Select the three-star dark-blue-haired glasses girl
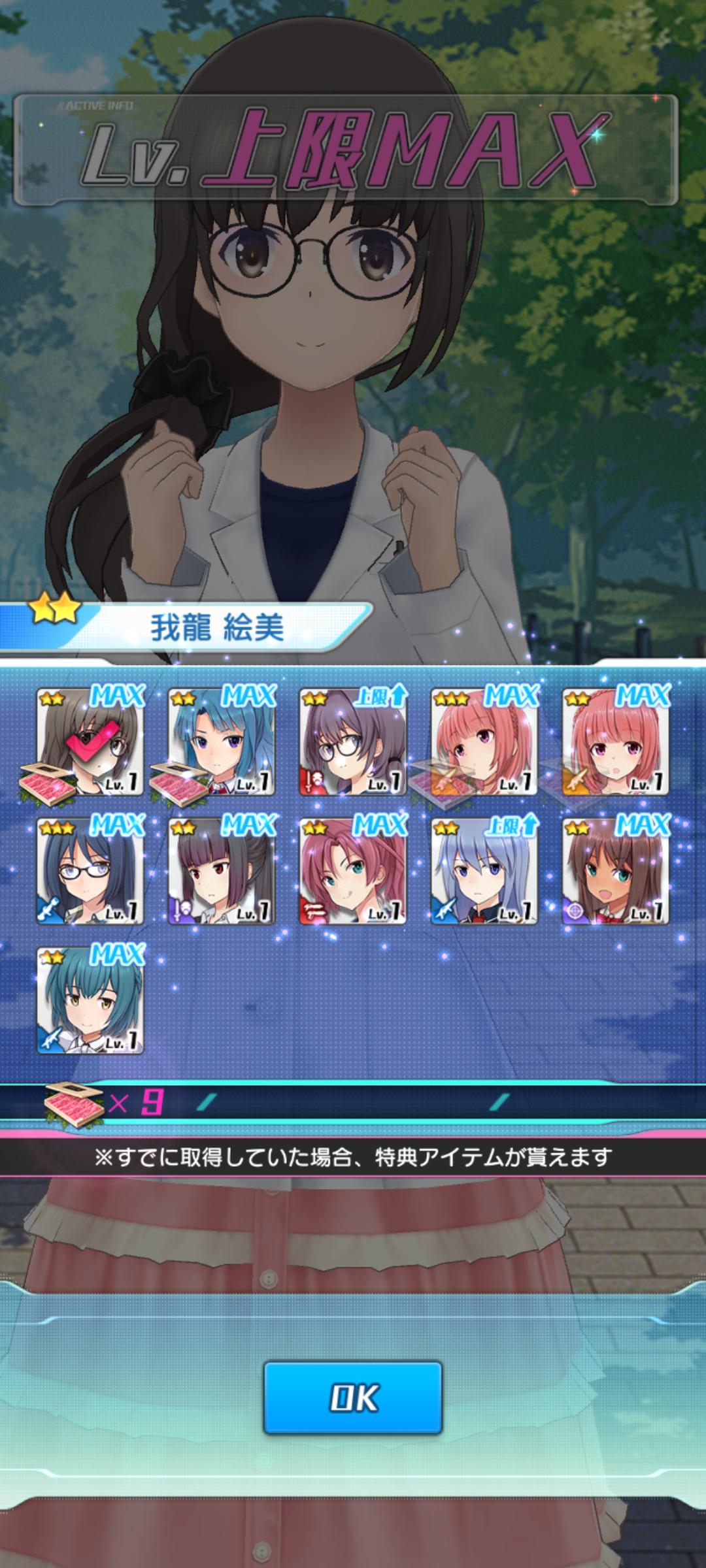Screen dimensions: 706x1568 point(90,871)
